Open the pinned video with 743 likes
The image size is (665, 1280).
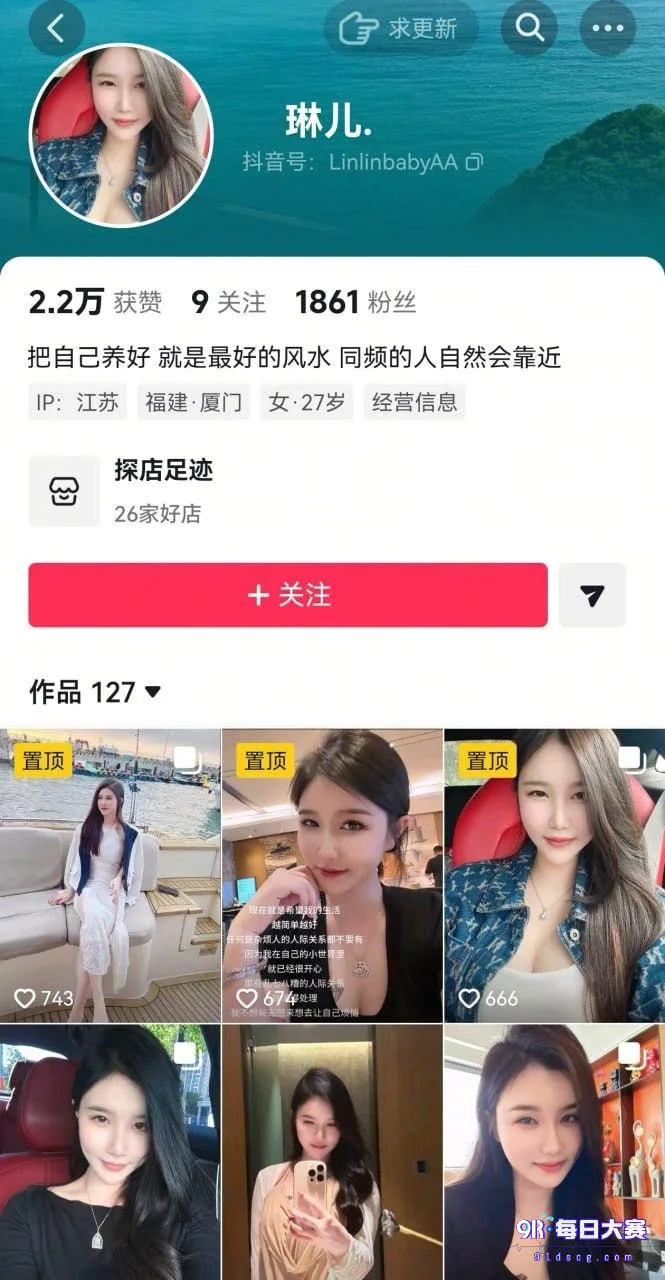[110, 875]
